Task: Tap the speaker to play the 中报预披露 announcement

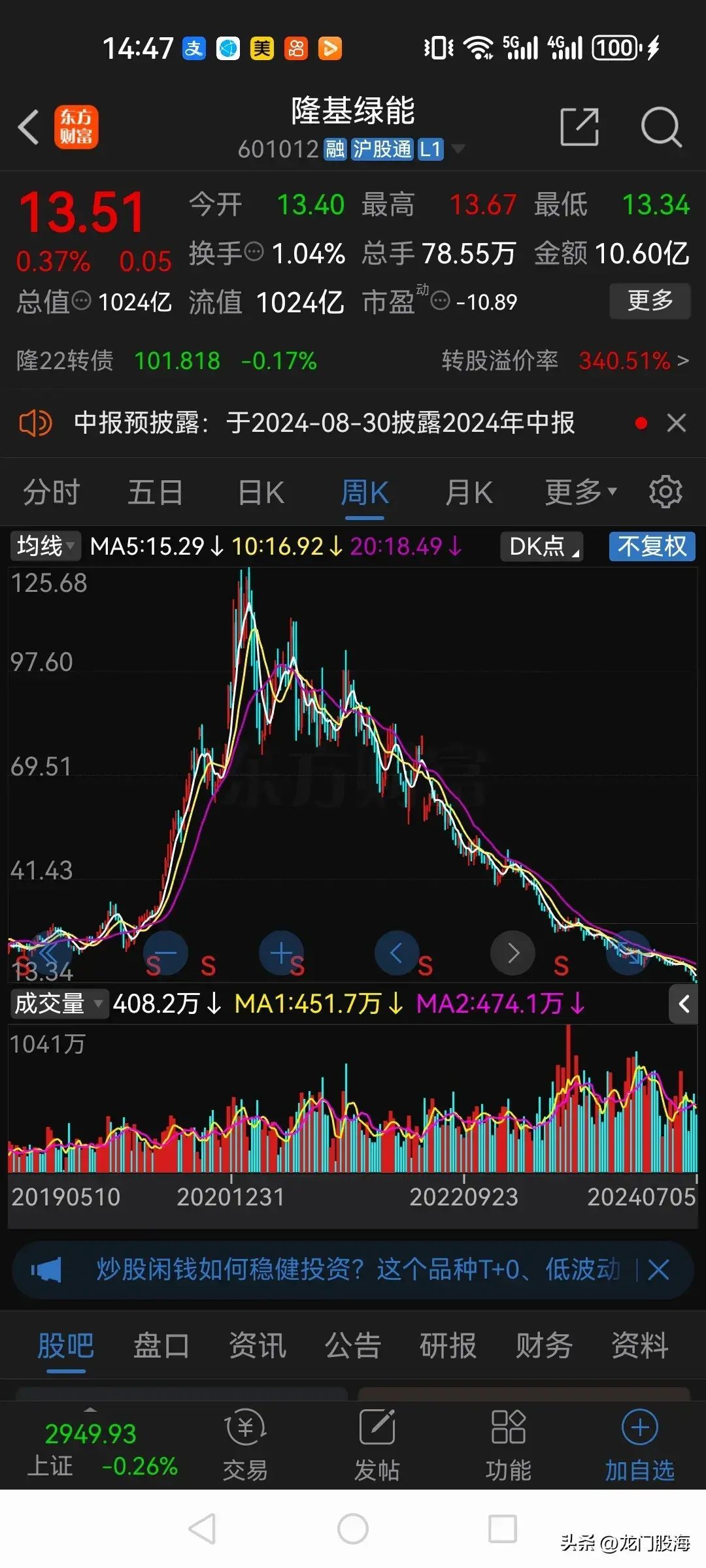Action: (36, 423)
